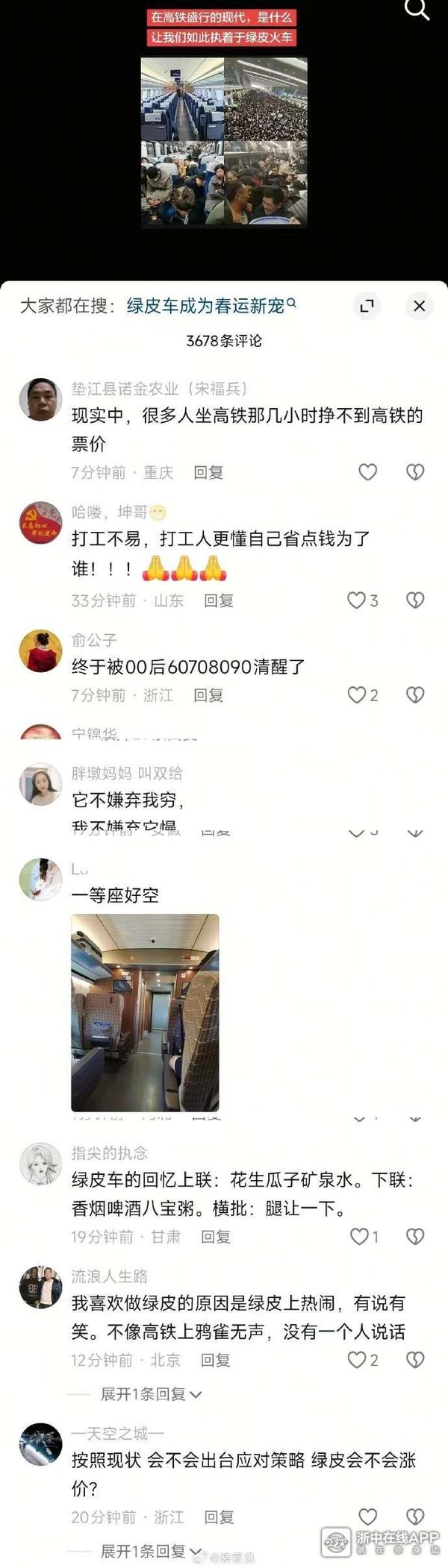The image size is (448, 1568).
Task: Open 胖墩妈妈 叫双给's profile avatar
Action: (x=40, y=784)
